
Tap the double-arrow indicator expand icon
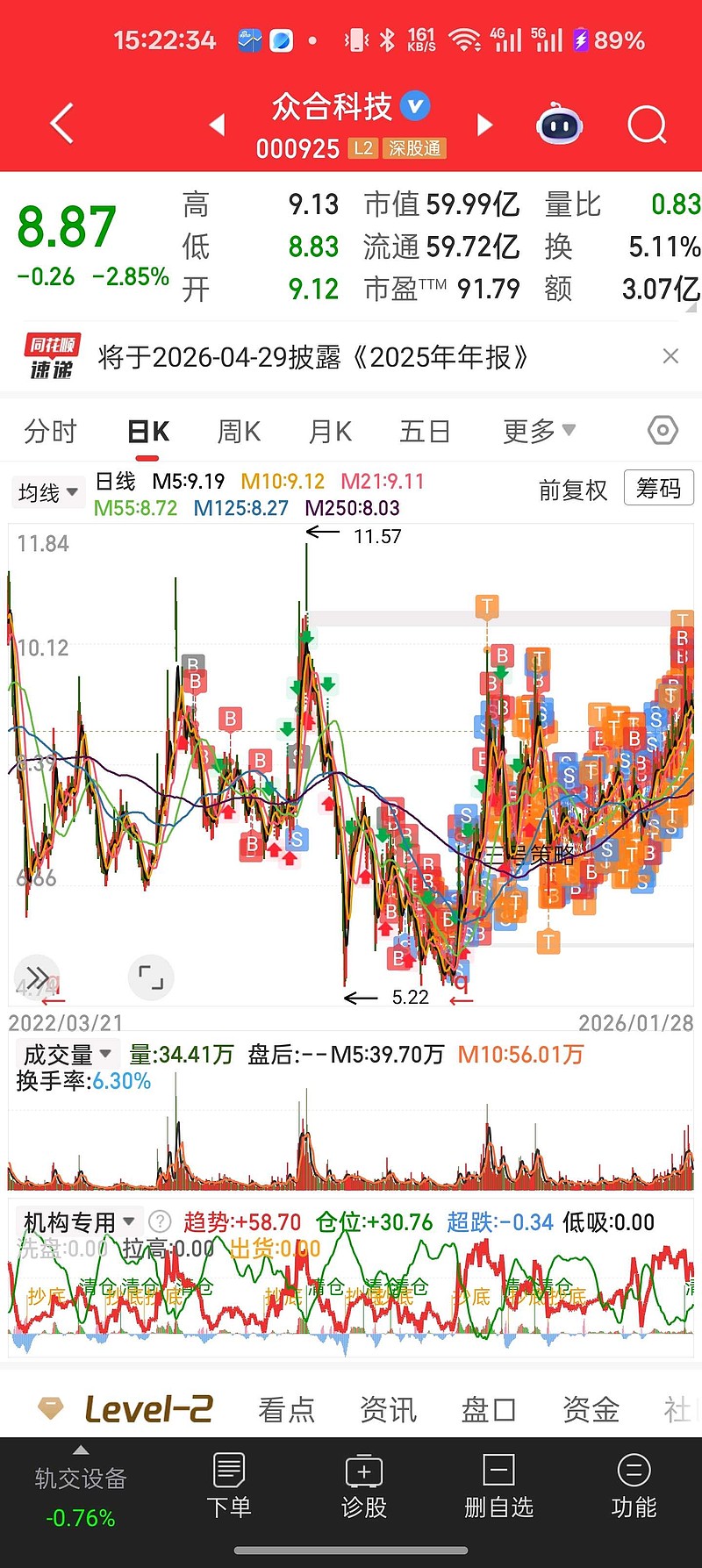click(37, 977)
